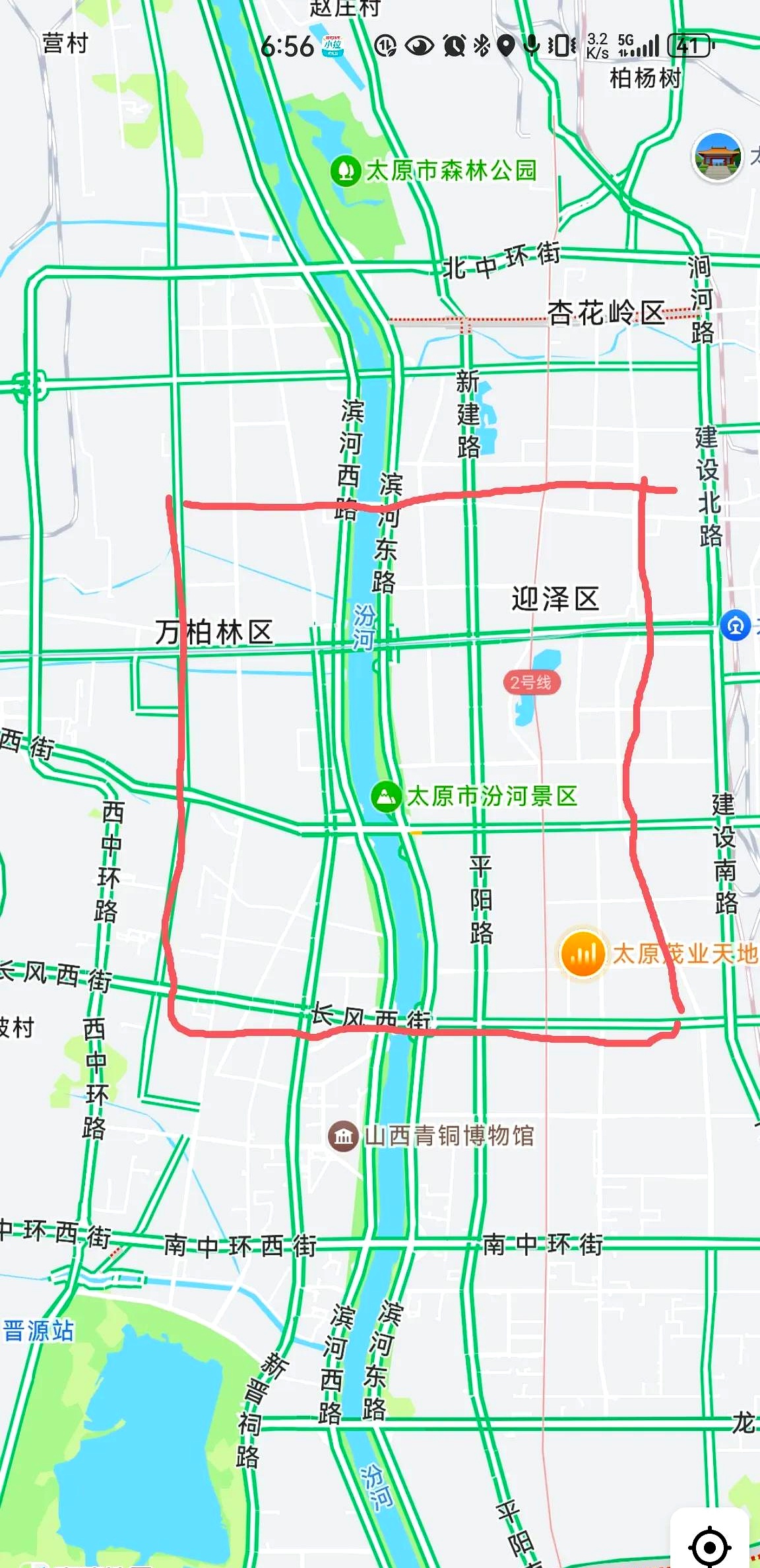Tap the battery indicator showing 41

[x=689, y=44]
